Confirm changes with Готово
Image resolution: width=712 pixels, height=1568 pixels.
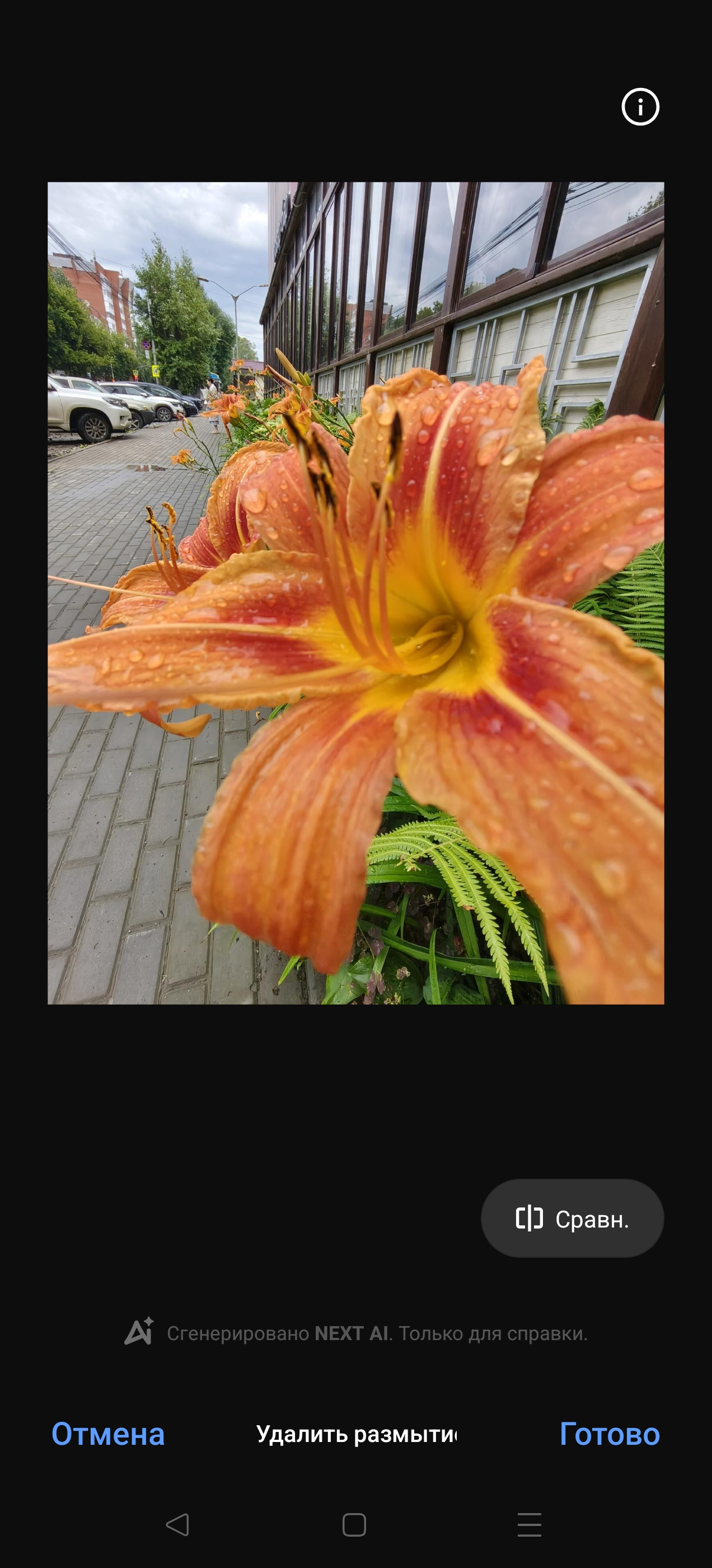(609, 1434)
